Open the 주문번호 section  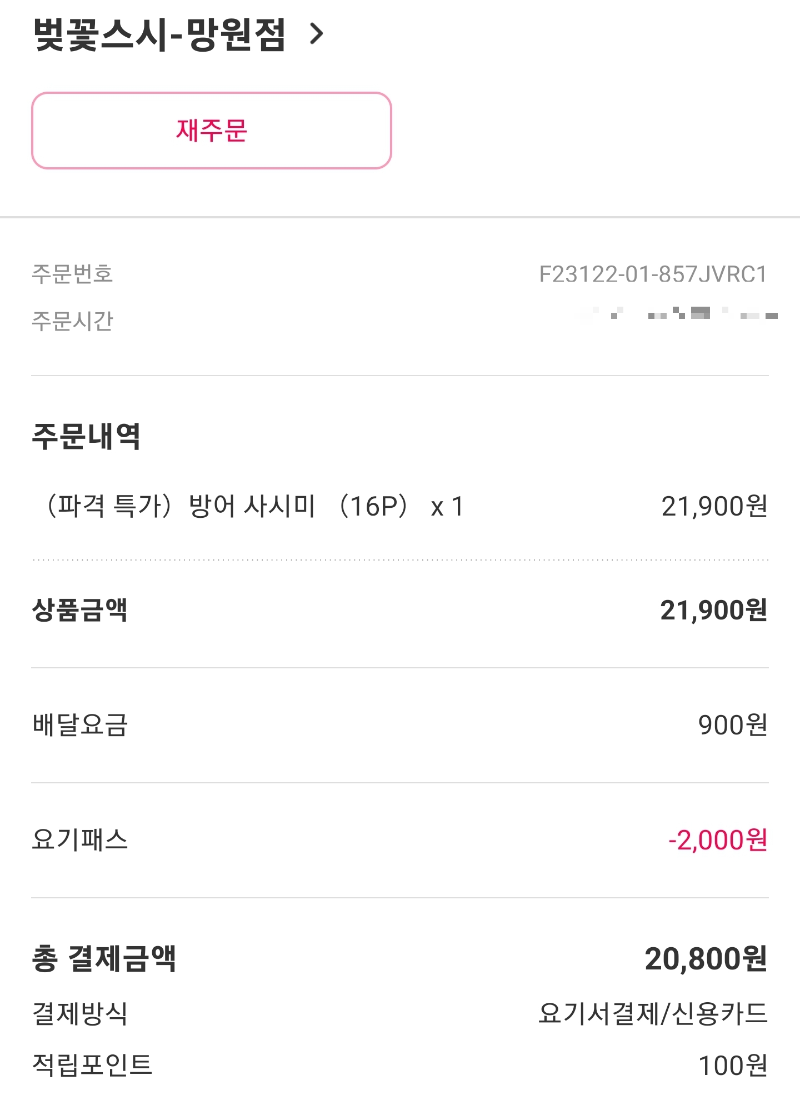[70, 274]
